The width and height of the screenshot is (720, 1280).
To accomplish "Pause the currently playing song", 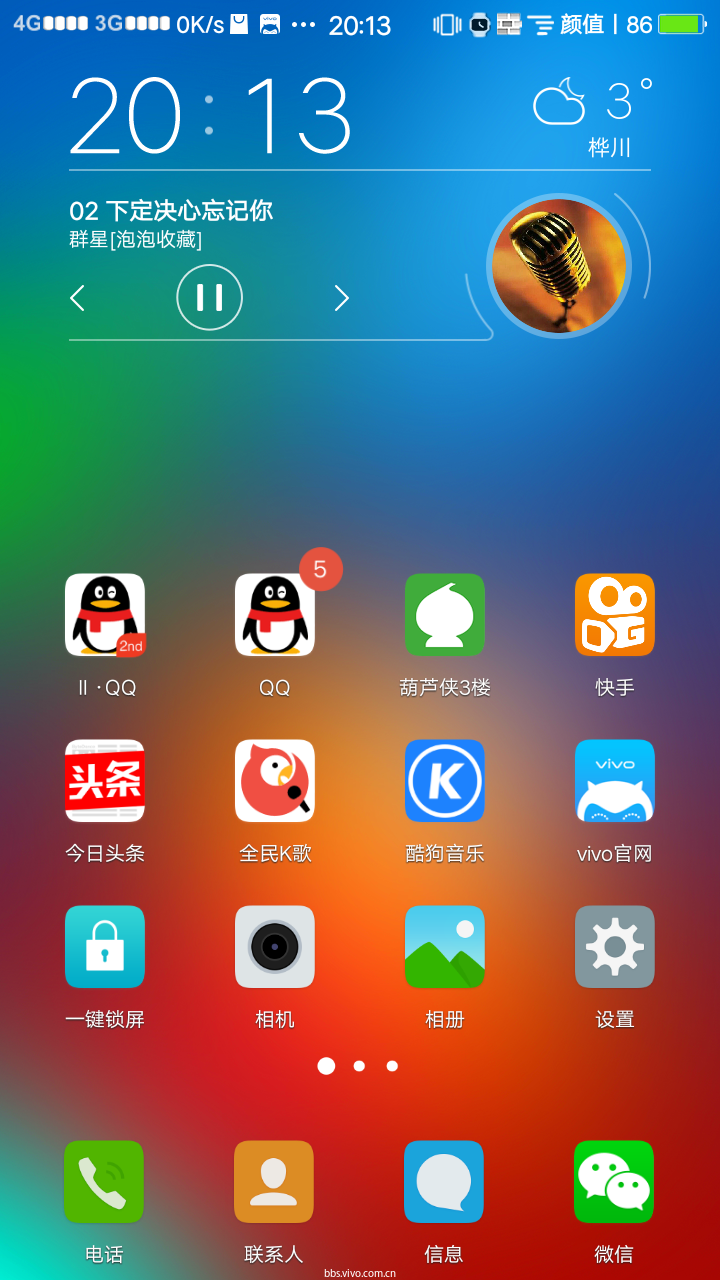I will (x=209, y=297).
